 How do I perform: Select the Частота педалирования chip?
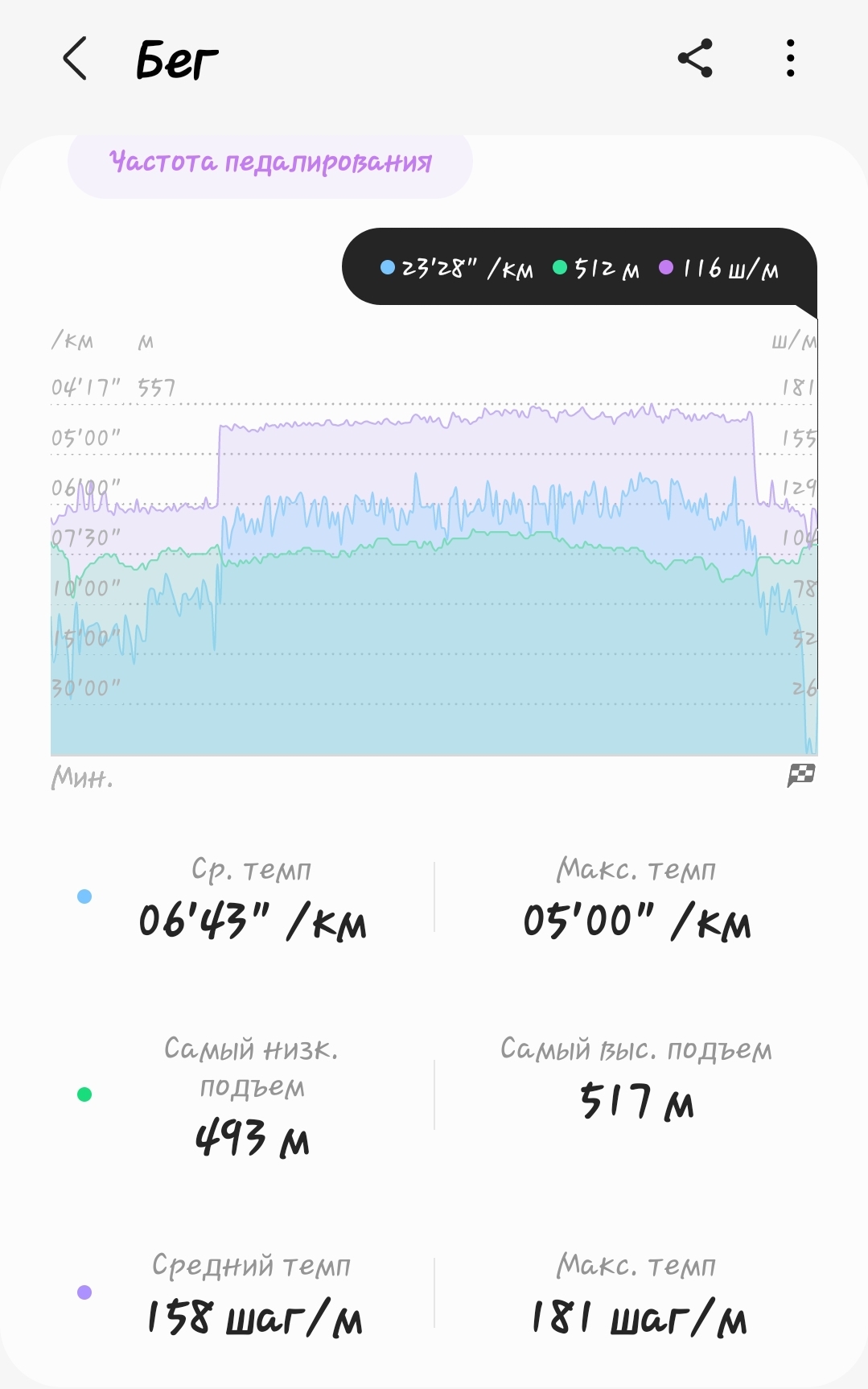point(270,163)
